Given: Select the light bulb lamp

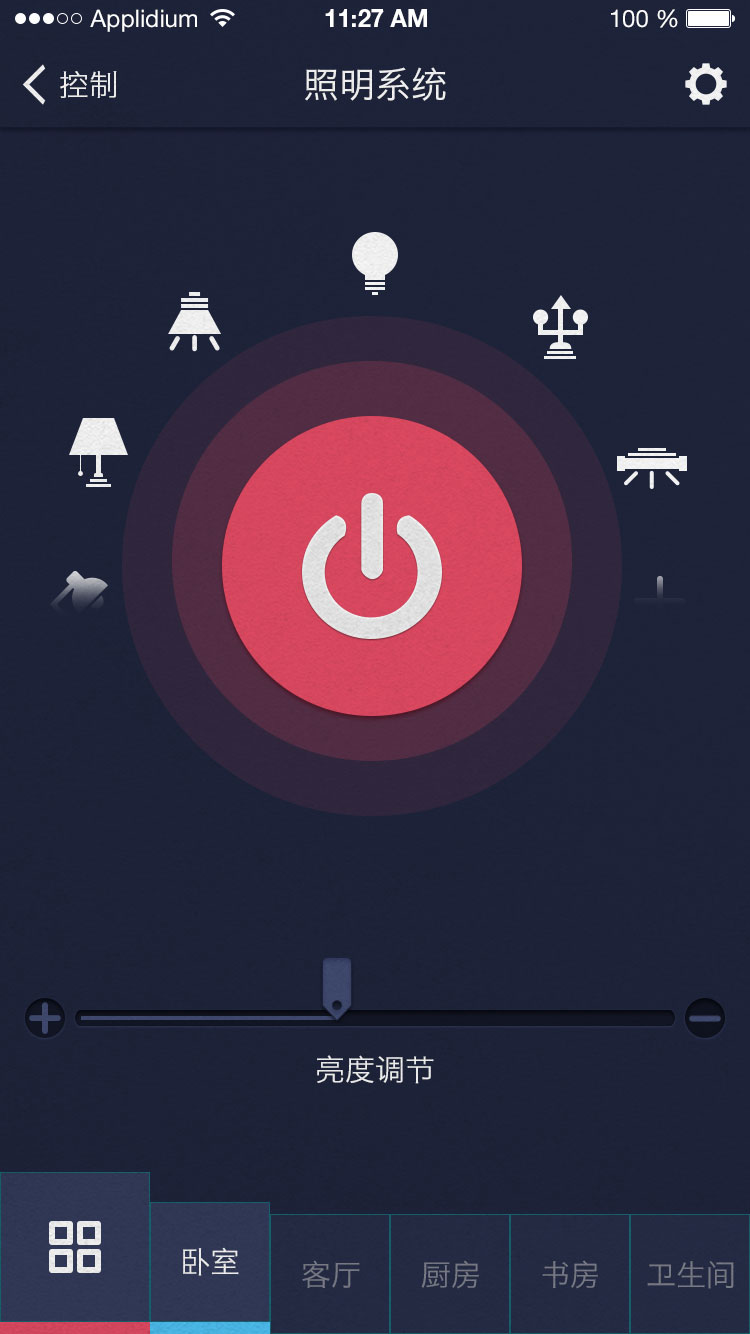Looking at the screenshot, I should [x=375, y=263].
